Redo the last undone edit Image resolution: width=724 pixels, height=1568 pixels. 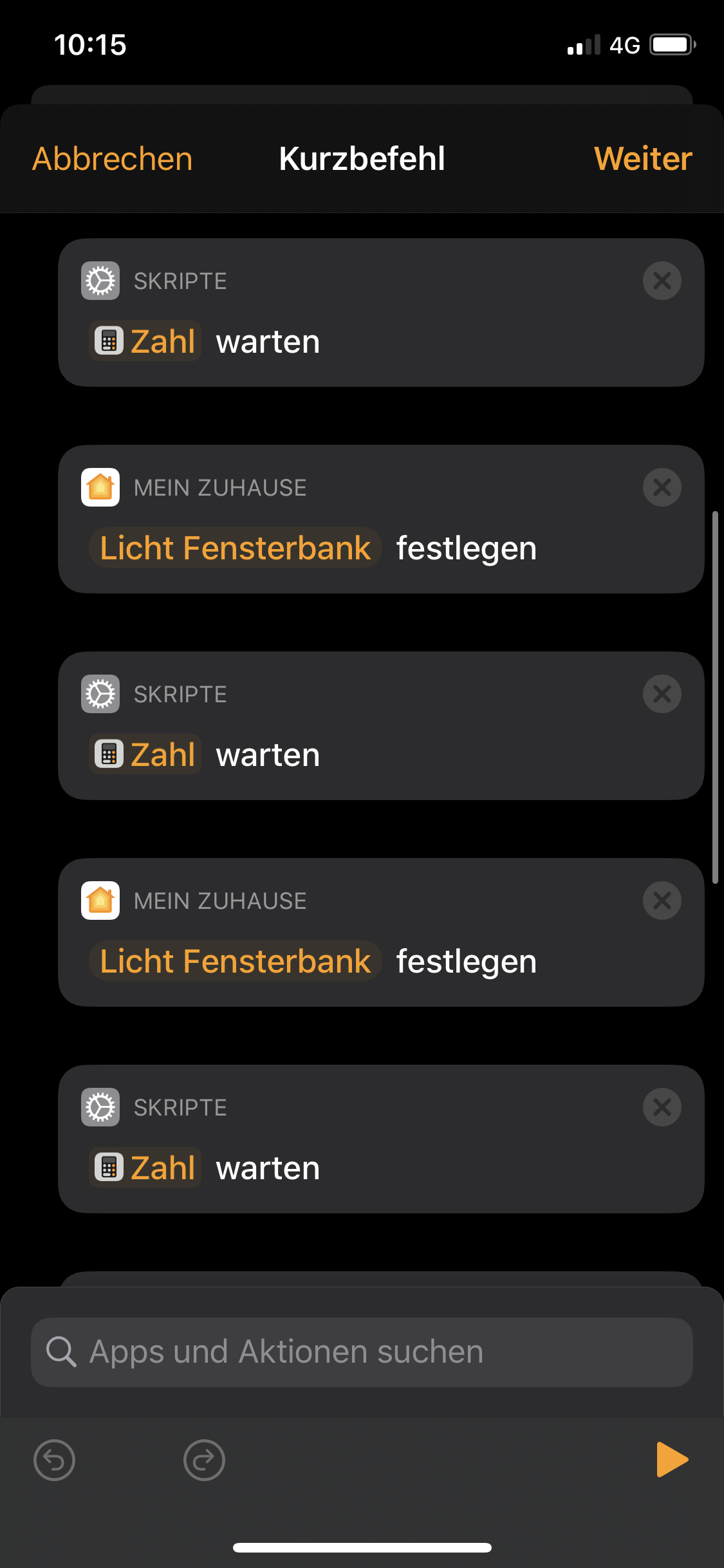[x=204, y=1460]
